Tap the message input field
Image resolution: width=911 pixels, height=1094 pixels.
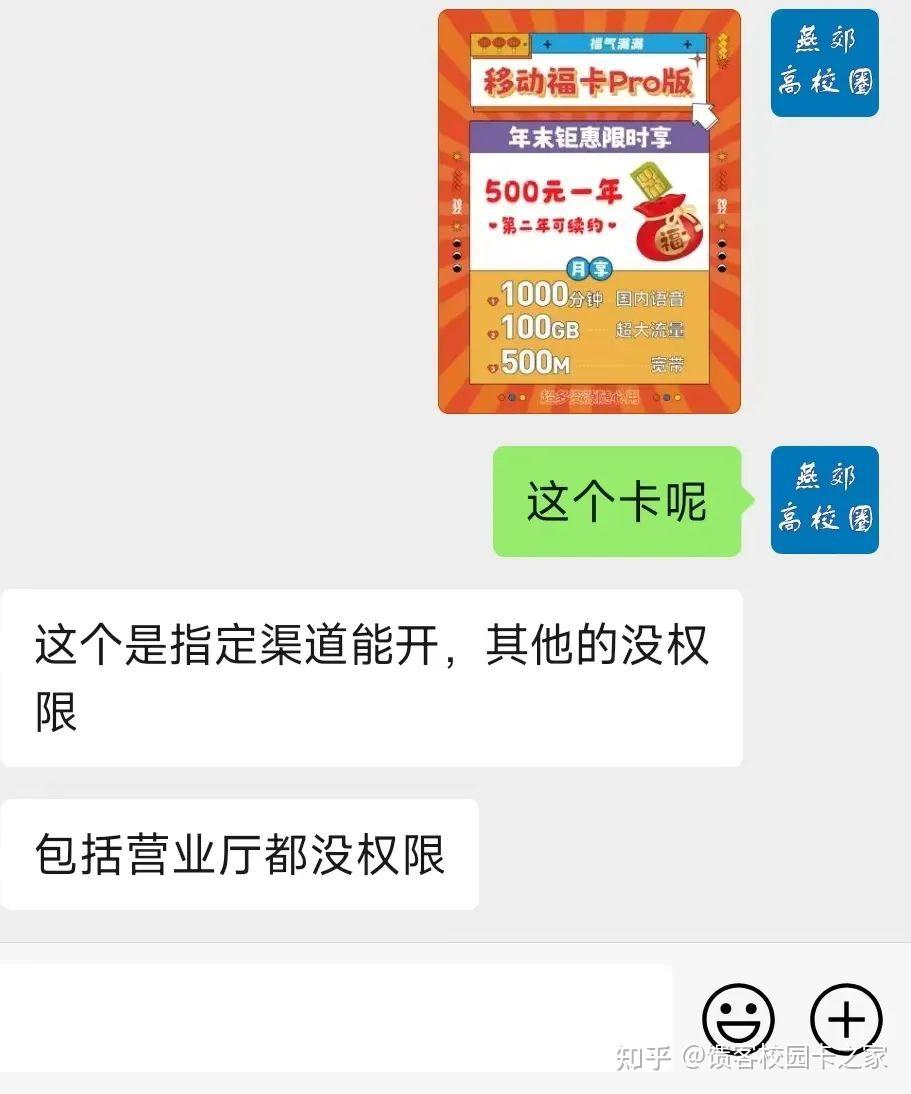point(335,1018)
